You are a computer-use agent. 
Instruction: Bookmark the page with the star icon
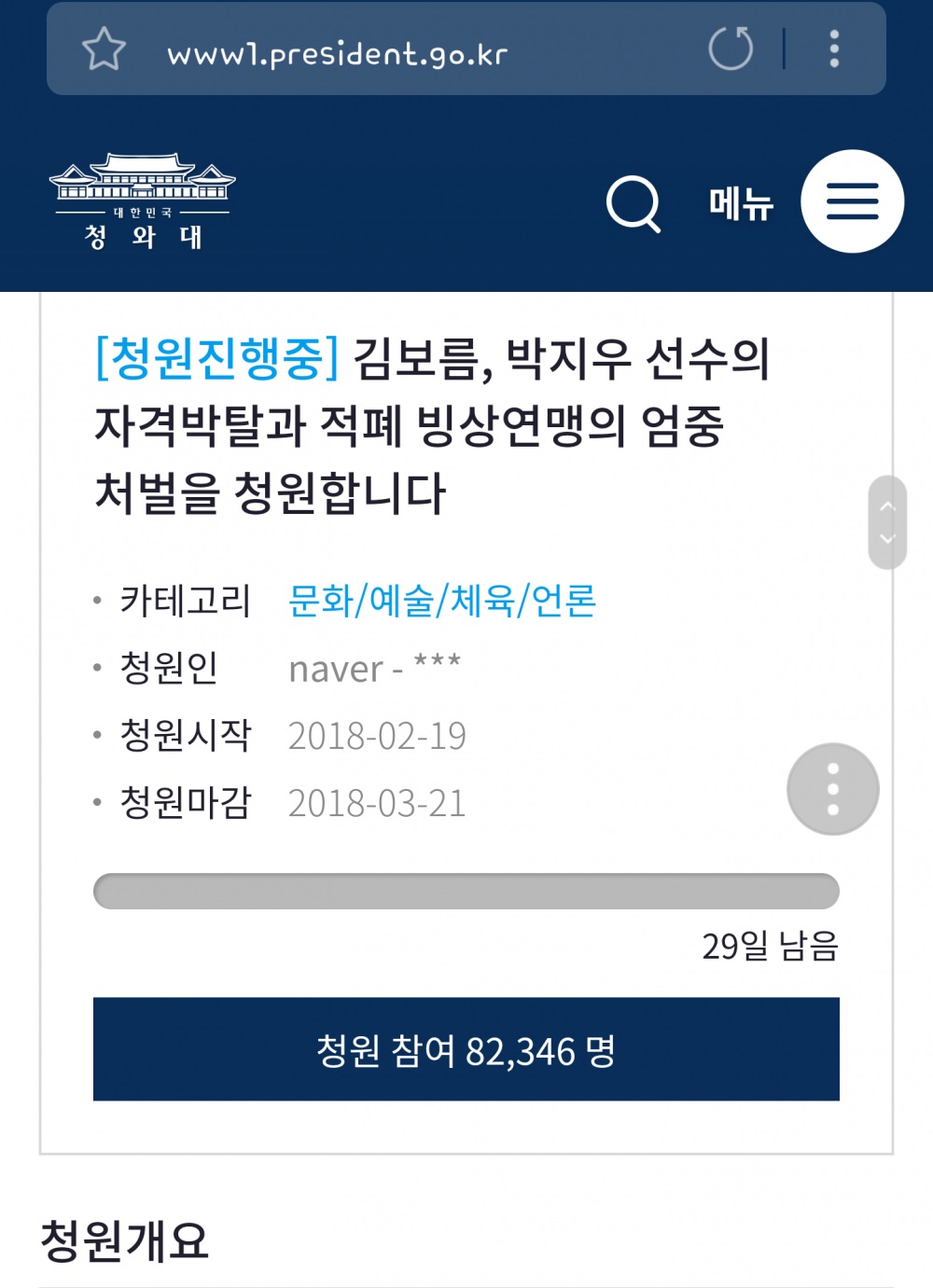point(104,49)
